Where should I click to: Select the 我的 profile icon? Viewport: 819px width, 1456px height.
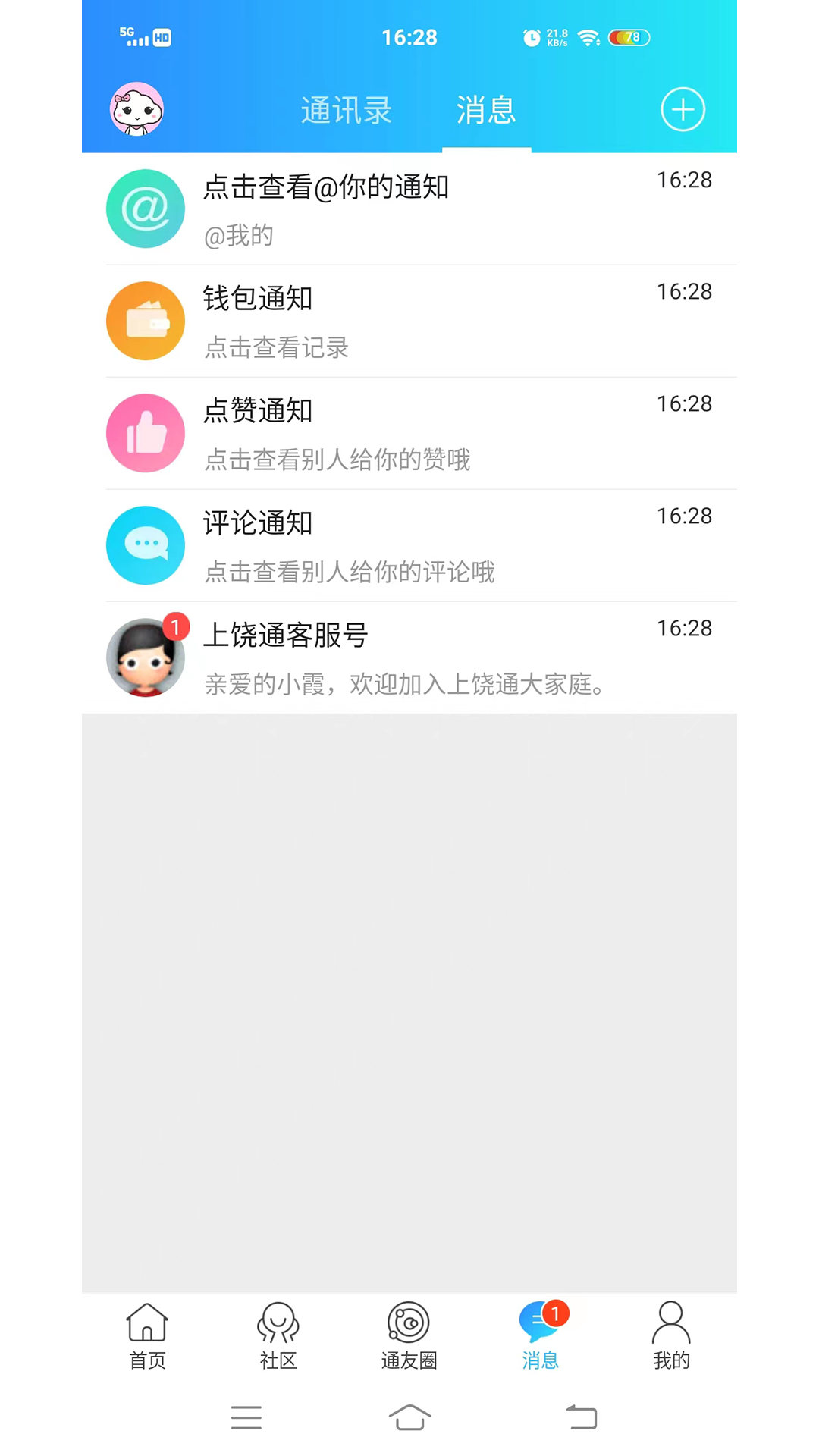click(670, 1335)
